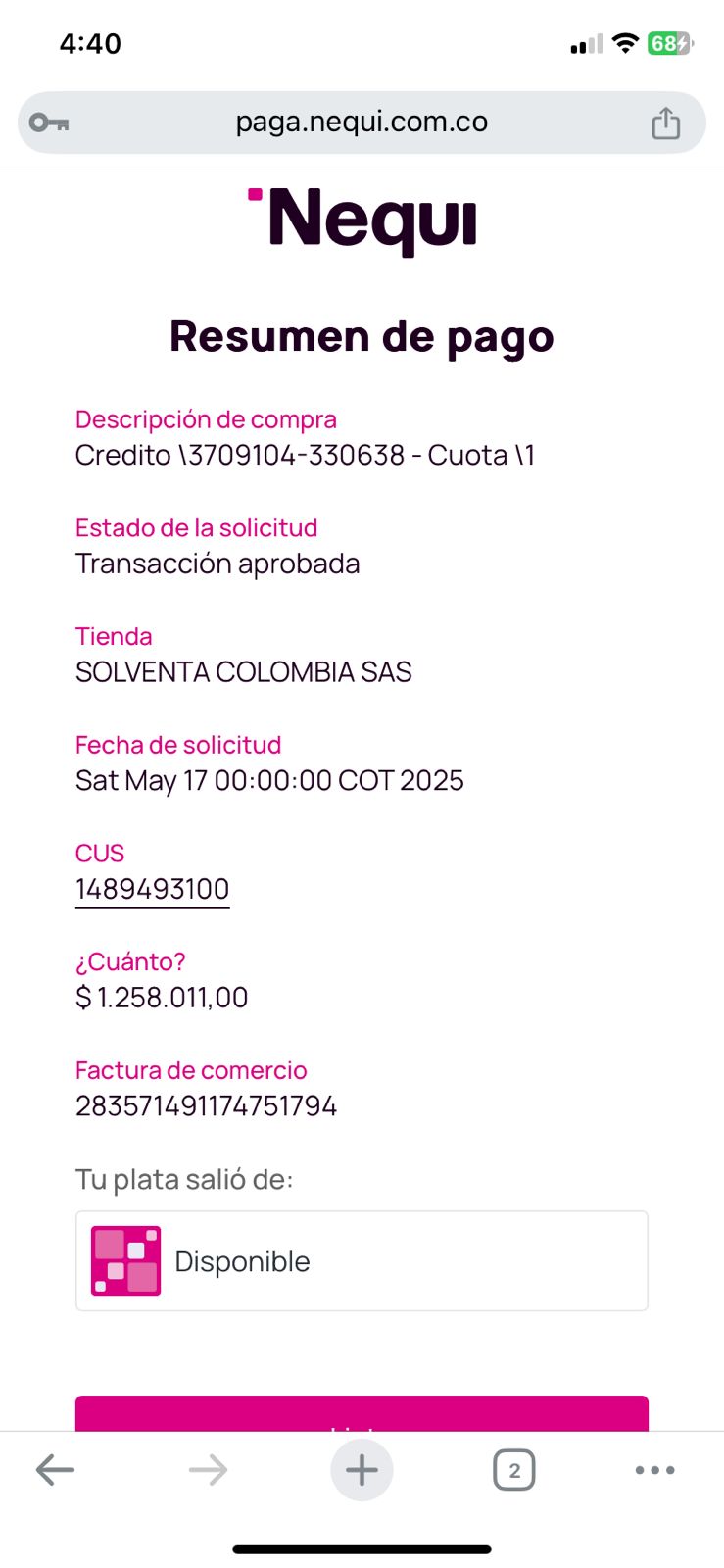Open the browser's three-dot menu
Screen dimensions: 724x1568
click(x=654, y=1470)
